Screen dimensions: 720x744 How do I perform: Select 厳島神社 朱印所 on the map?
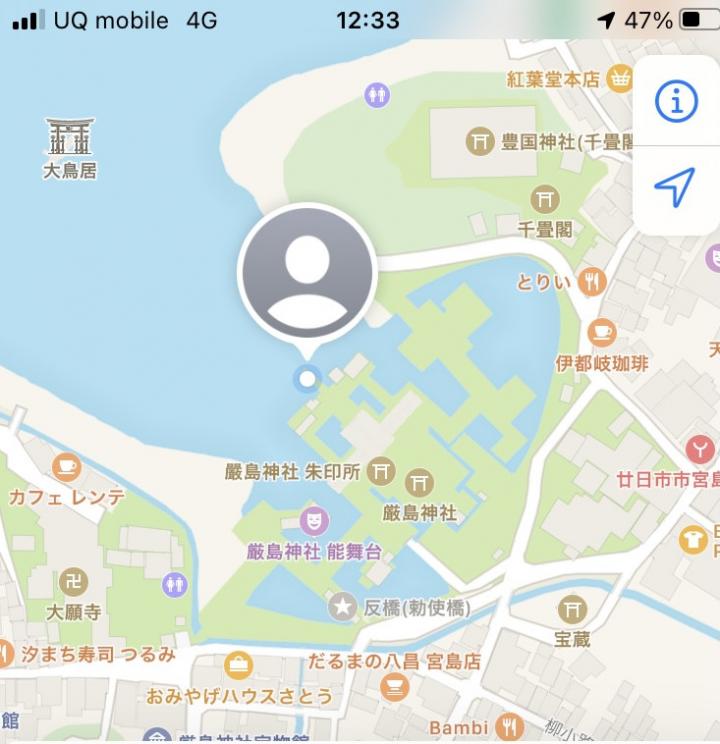[381, 470]
